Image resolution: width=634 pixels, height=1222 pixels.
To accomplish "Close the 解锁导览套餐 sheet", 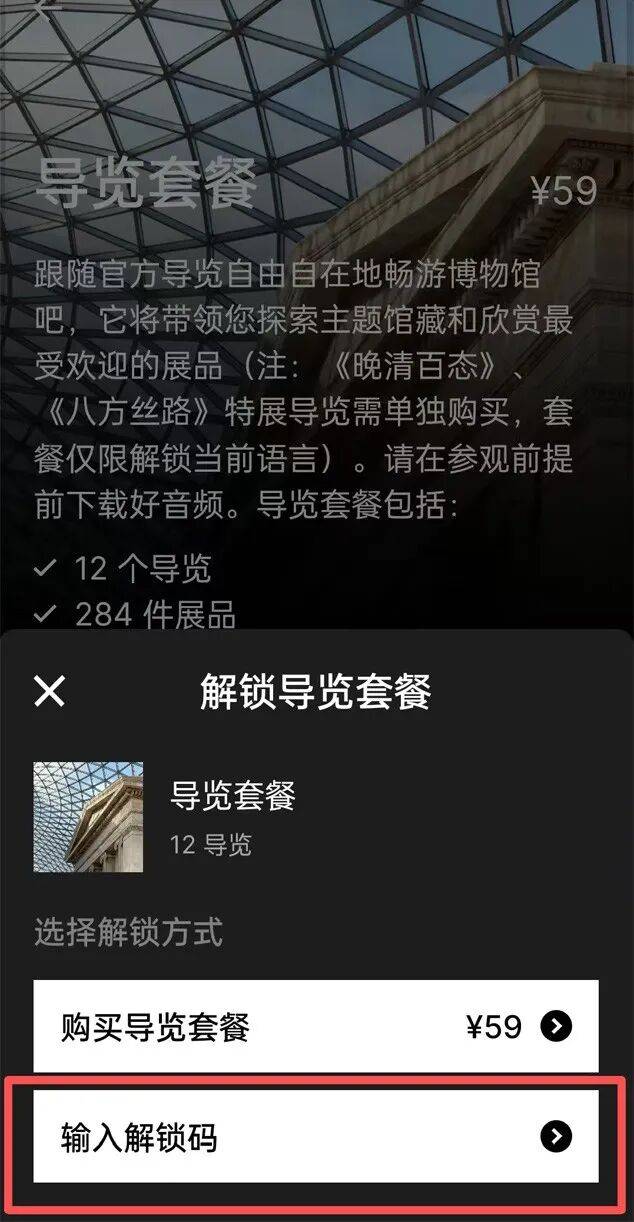I will click(x=49, y=691).
